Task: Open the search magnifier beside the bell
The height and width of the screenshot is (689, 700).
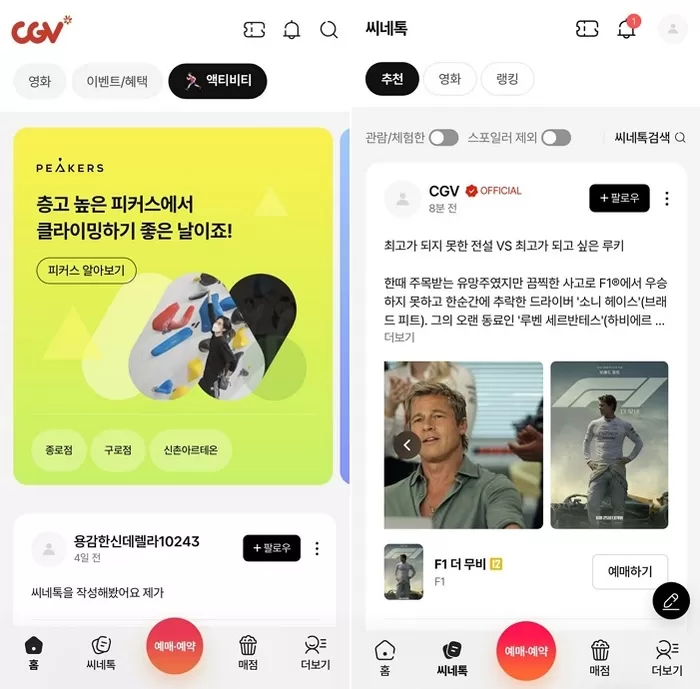Action: click(x=329, y=30)
